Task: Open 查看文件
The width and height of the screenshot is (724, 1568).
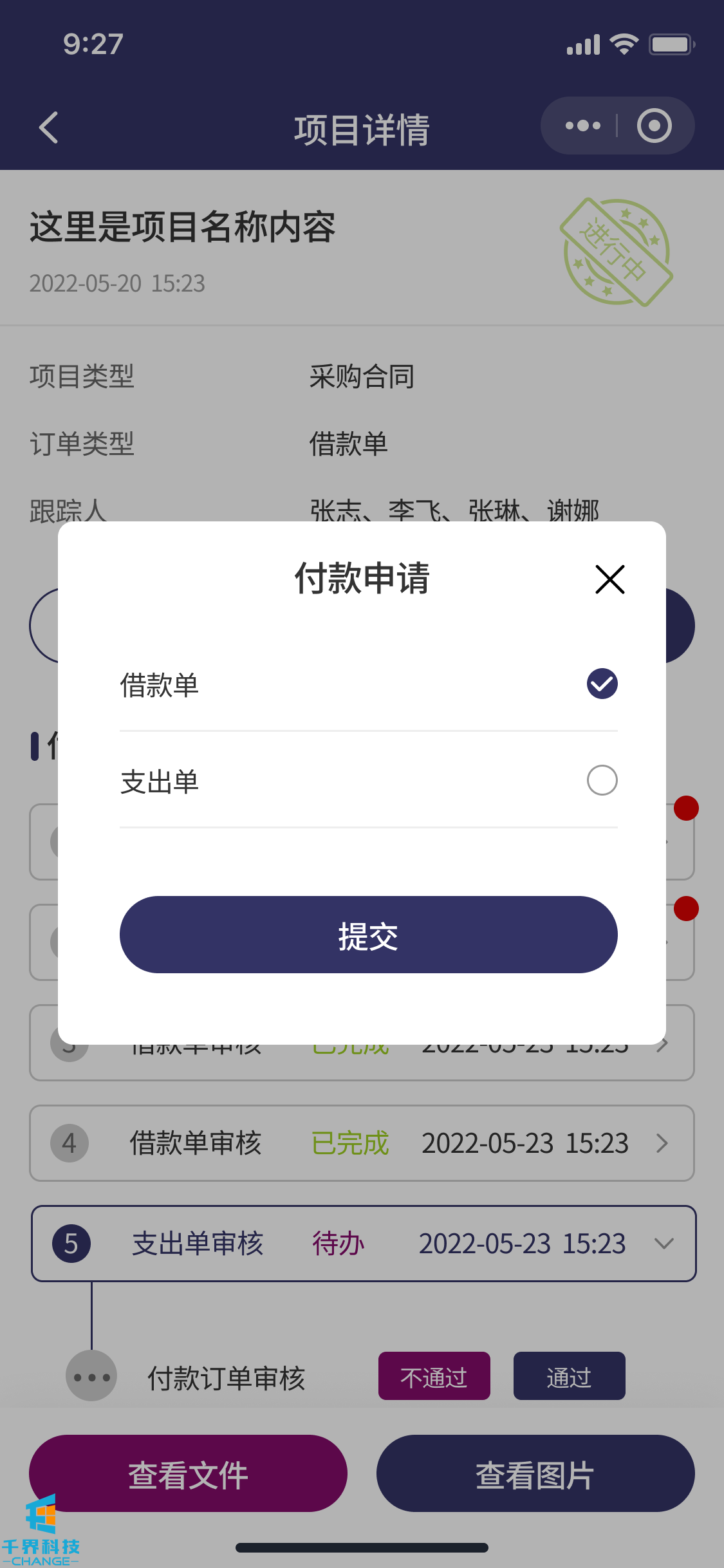Action: click(188, 1474)
